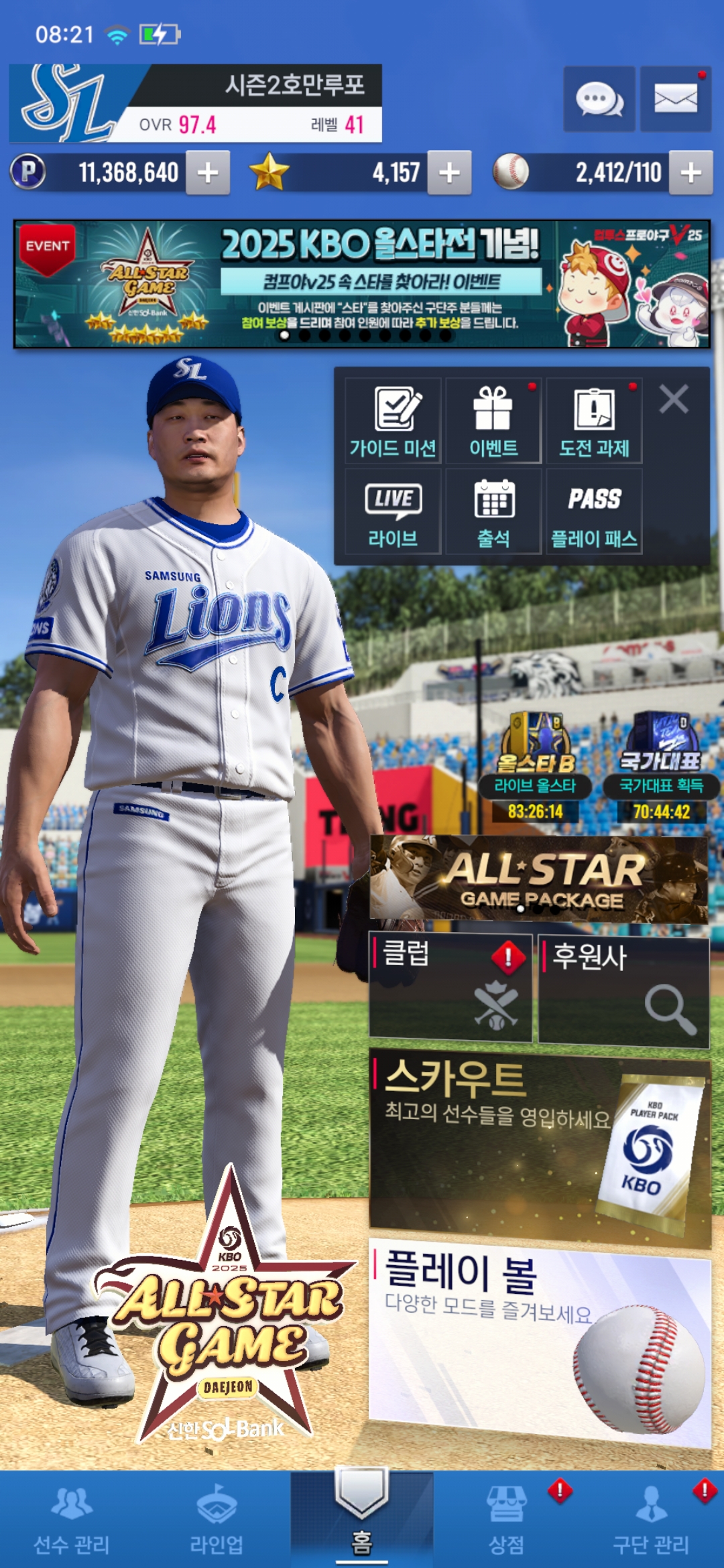Image resolution: width=724 pixels, height=1568 pixels.
Task: Open the 라이브 menu
Action: [x=393, y=512]
